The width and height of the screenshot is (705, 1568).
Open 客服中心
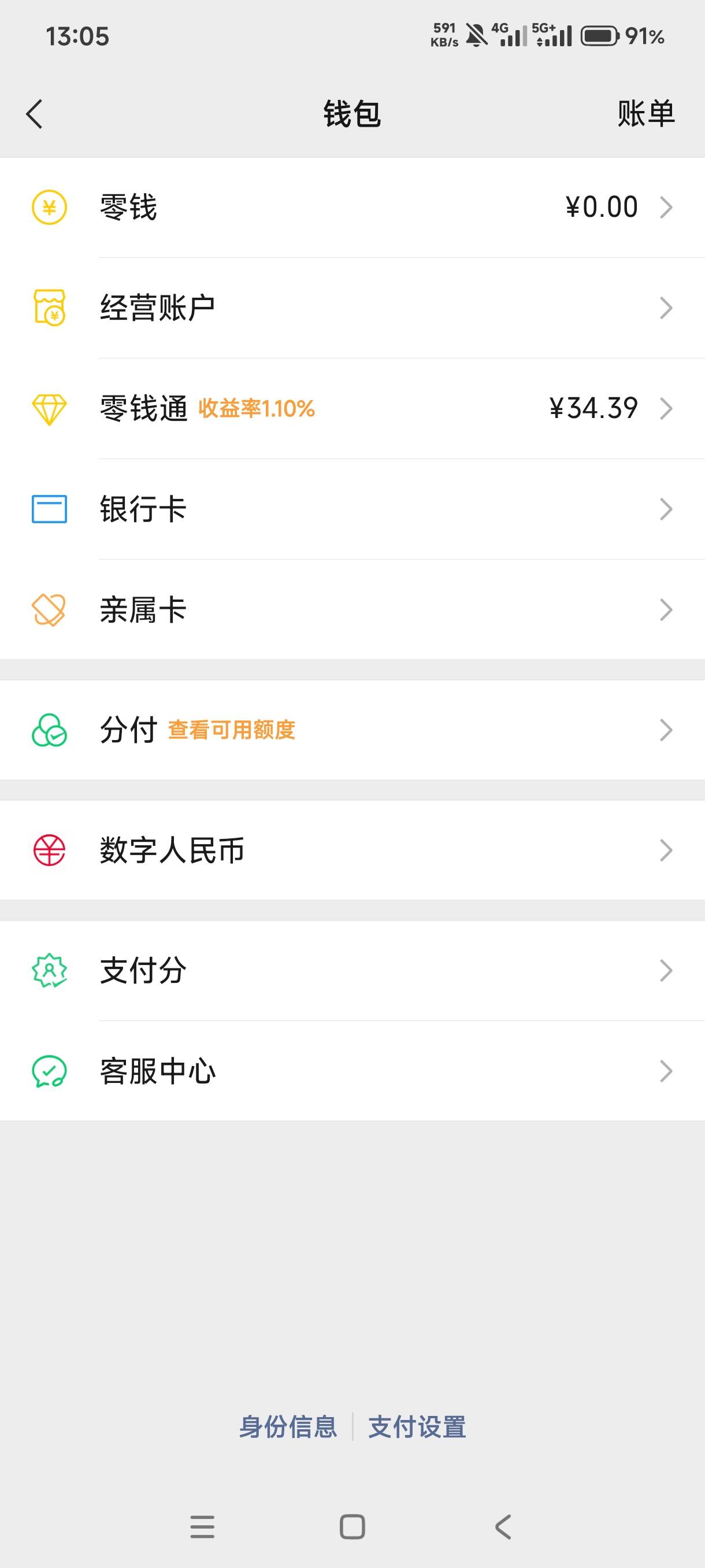(x=352, y=1071)
